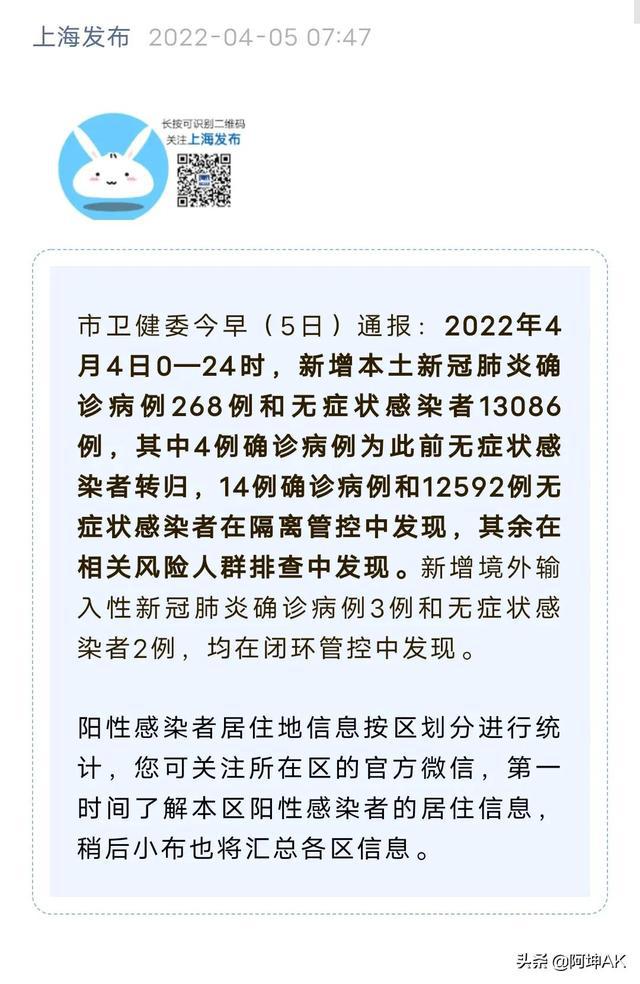Open the 上海发布 account link
Viewport: 640px width, 984px height.
[x=81, y=38]
